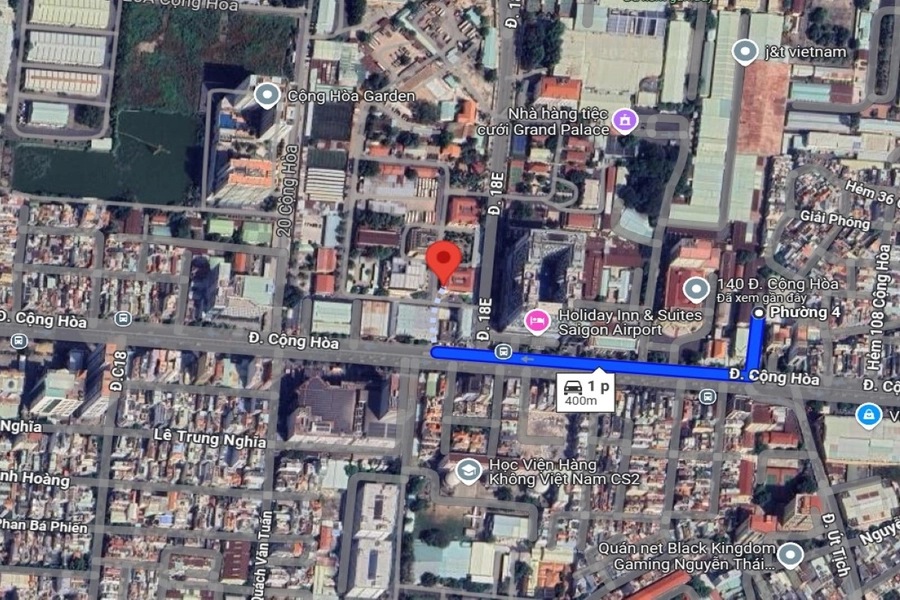Viewport: 900px width, 600px height.
Task: Open Học Viện Hàng Không Việt Nam CS2 marker
Action: coord(469,470)
